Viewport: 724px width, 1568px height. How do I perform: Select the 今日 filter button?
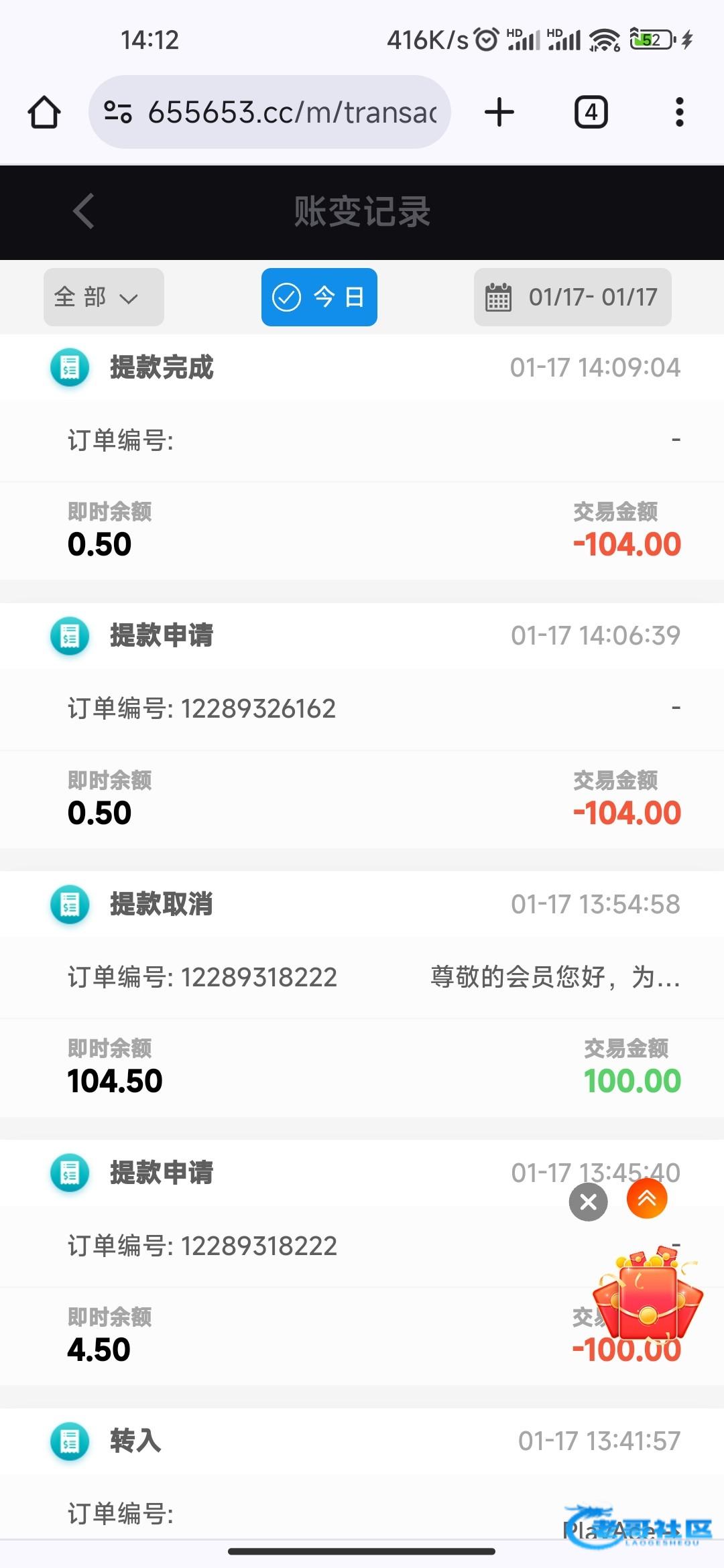(319, 297)
